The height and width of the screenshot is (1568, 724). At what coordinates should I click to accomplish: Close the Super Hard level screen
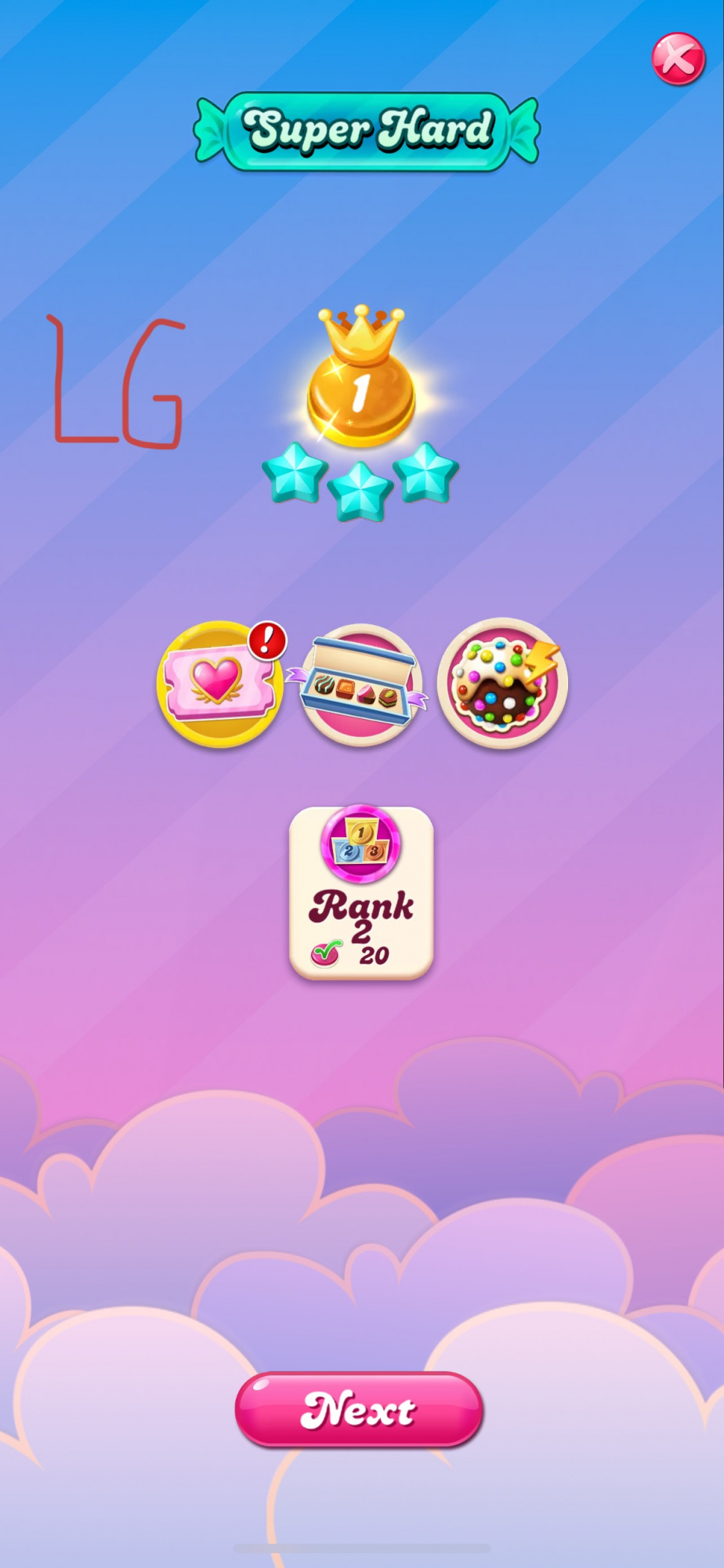click(678, 59)
